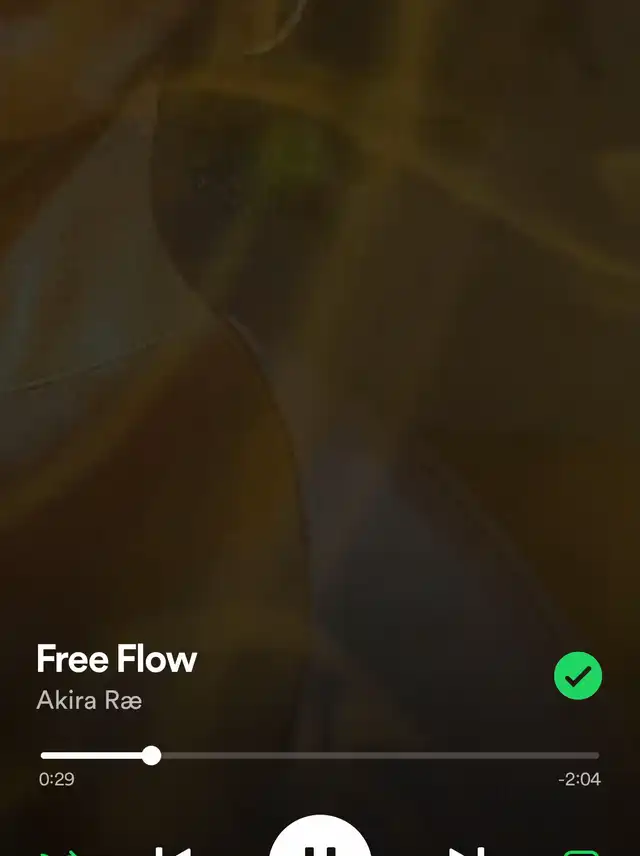The width and height of the screenshot is (640, 856).
Task: Open the artist Akira Ræ
Action: (89, 700)
